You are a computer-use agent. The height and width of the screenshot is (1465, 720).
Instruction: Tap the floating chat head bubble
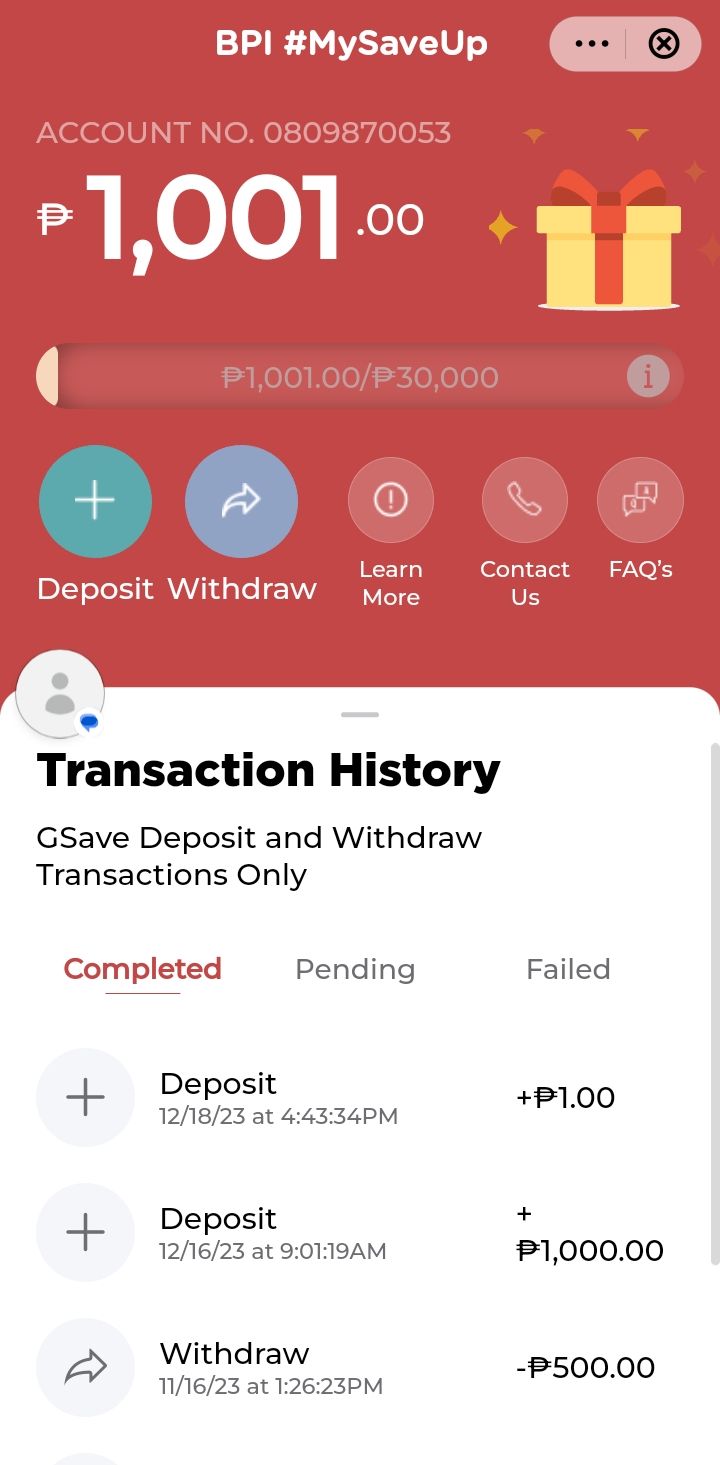pyautogui.click(x=61, y=694)
